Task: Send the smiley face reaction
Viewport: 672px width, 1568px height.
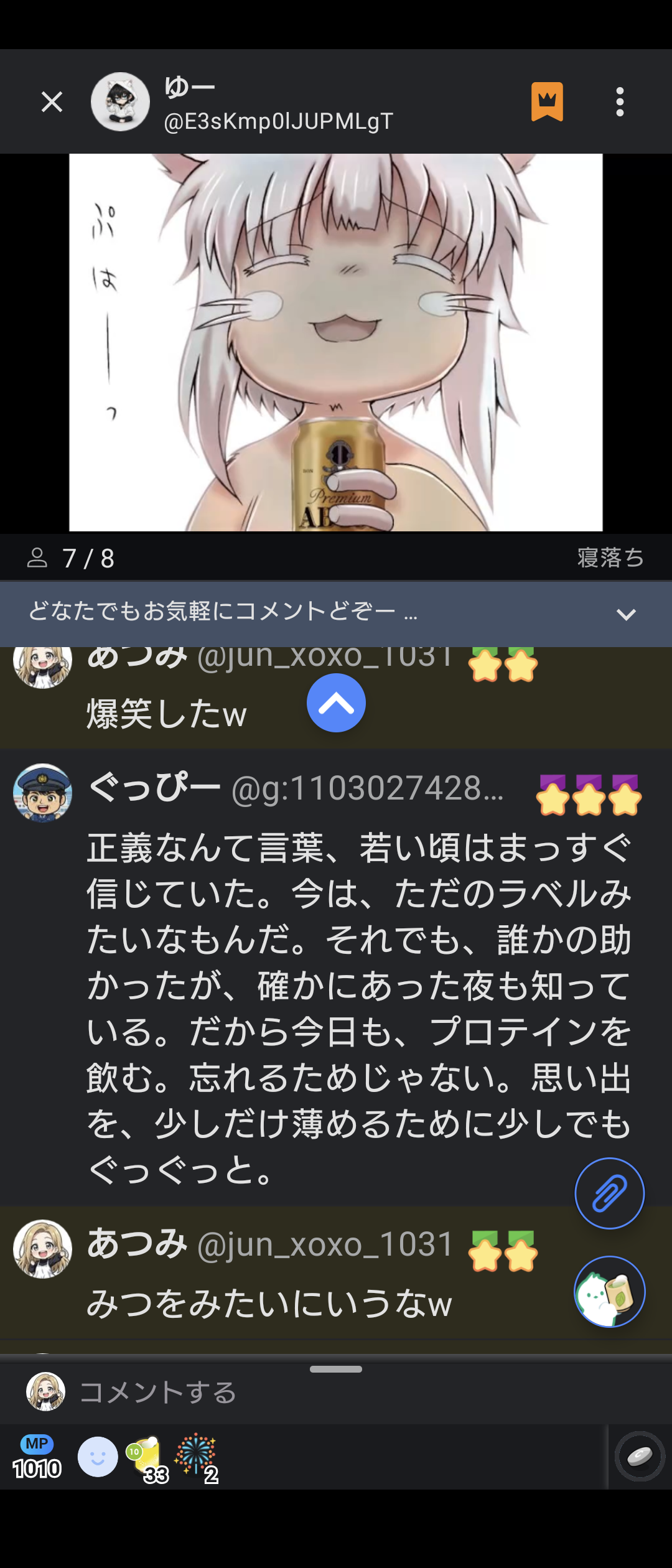Action: pos(98,1457)
